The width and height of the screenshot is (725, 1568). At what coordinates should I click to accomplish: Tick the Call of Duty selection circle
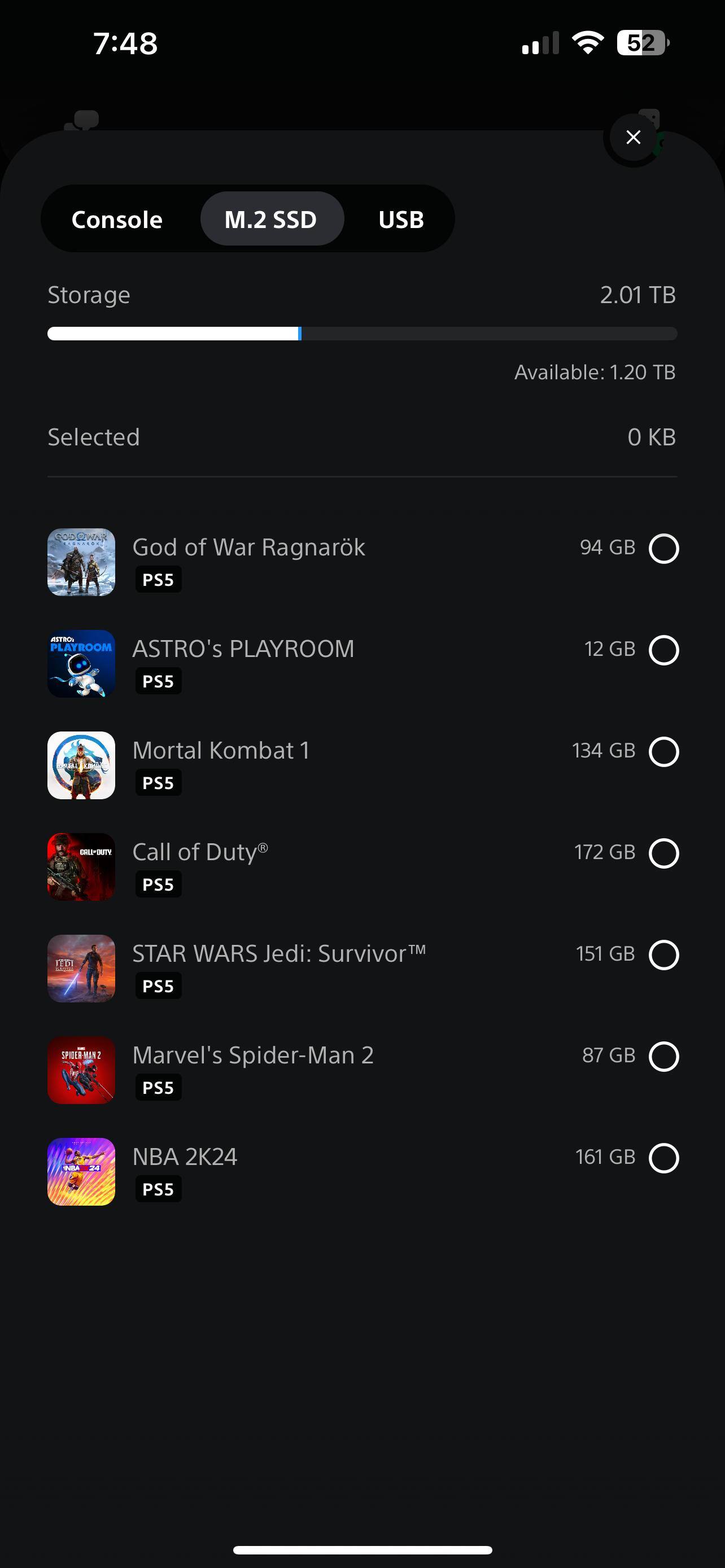click(x=663, y=853)
